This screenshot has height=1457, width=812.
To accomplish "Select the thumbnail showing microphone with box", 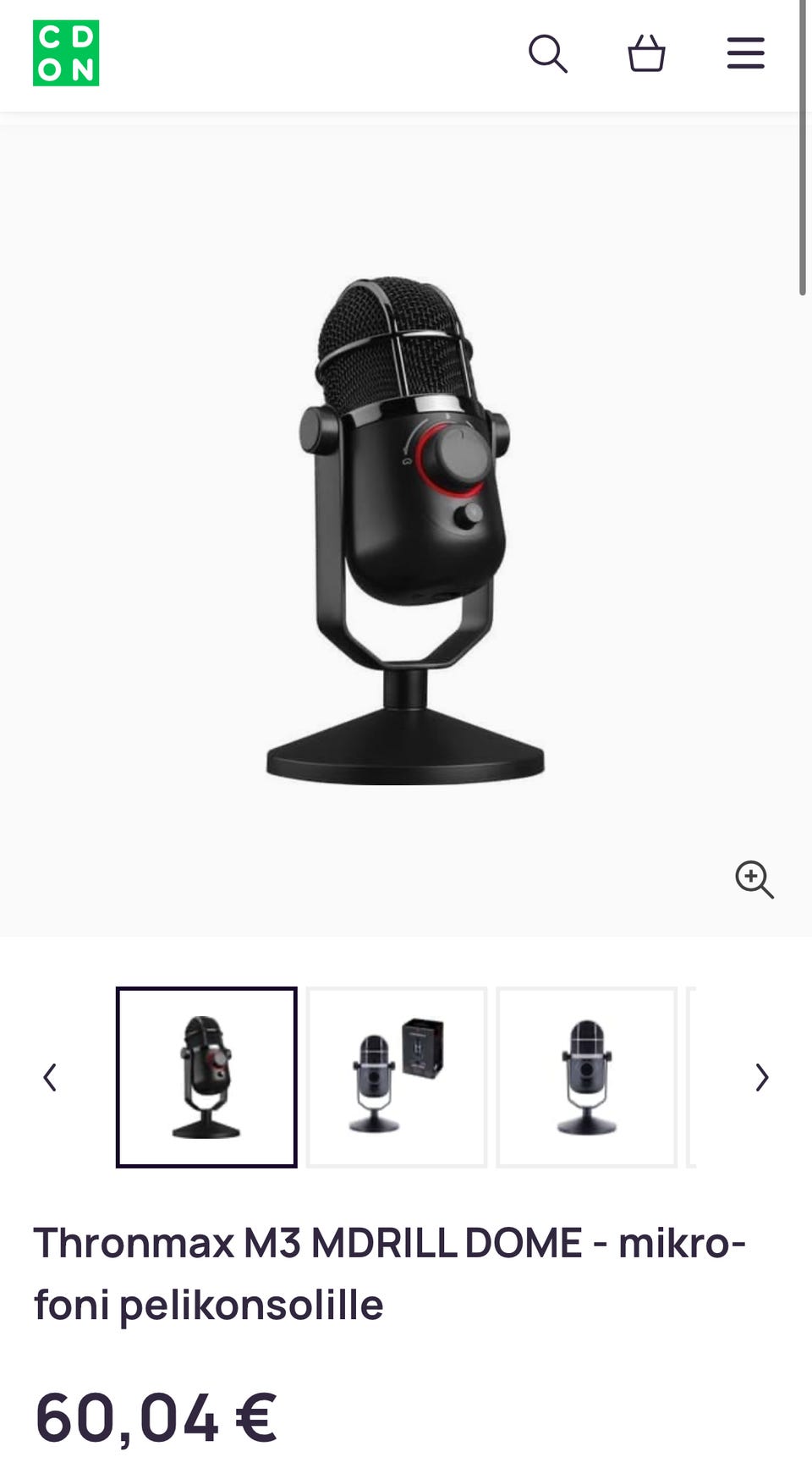I will click(397, 1077).
